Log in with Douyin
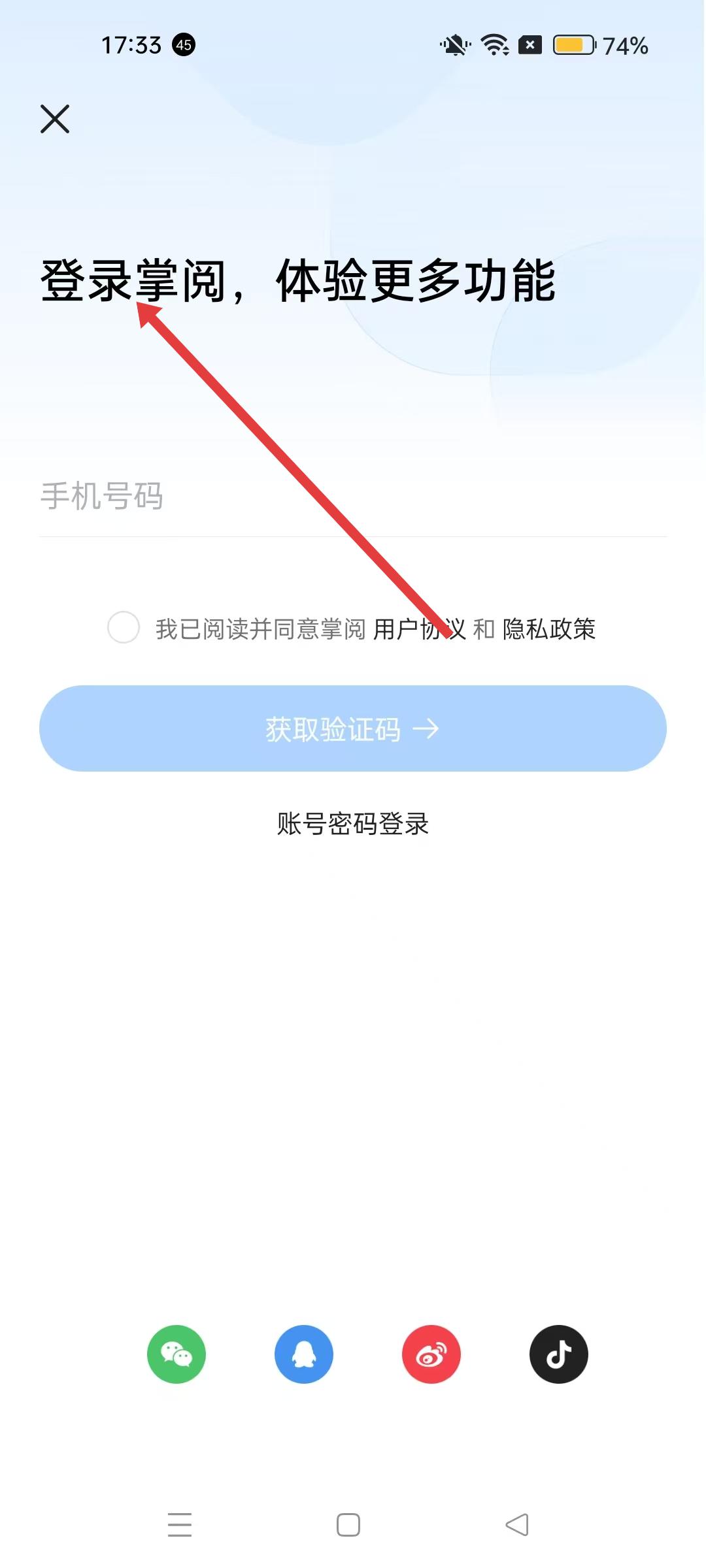 point(559,1354)
